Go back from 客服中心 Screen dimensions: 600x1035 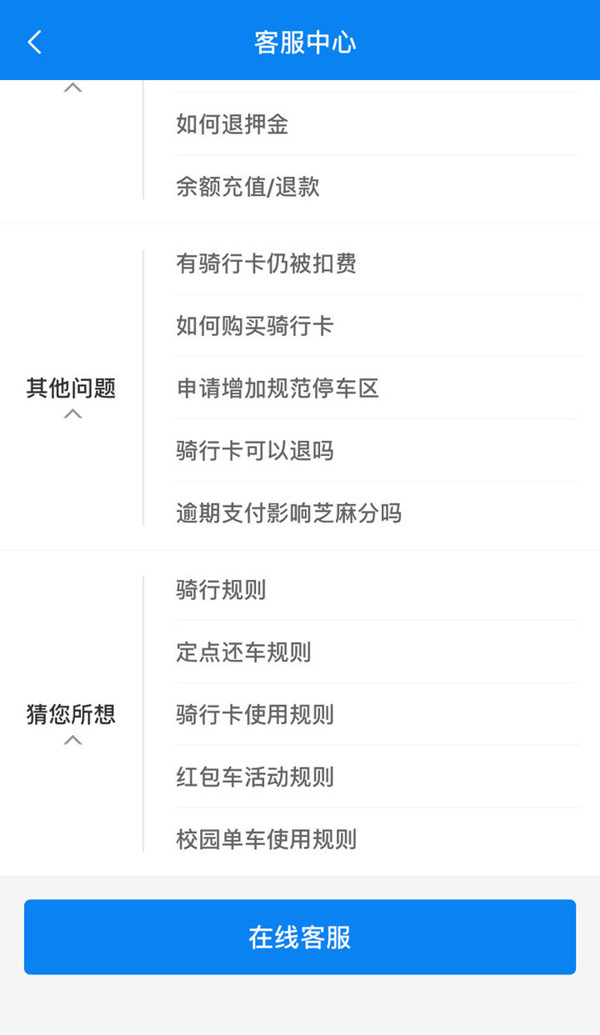(35, 42)
